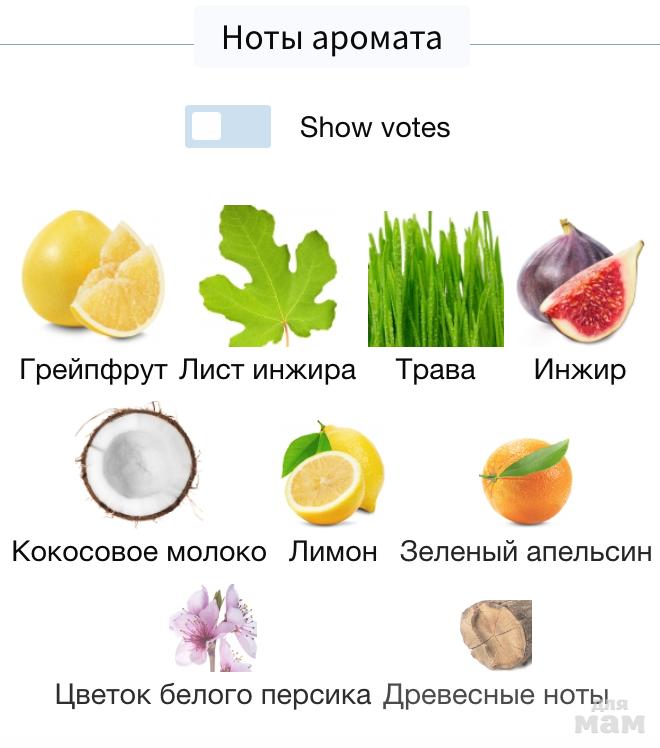Open the Инжир note

tap(579, 277)
